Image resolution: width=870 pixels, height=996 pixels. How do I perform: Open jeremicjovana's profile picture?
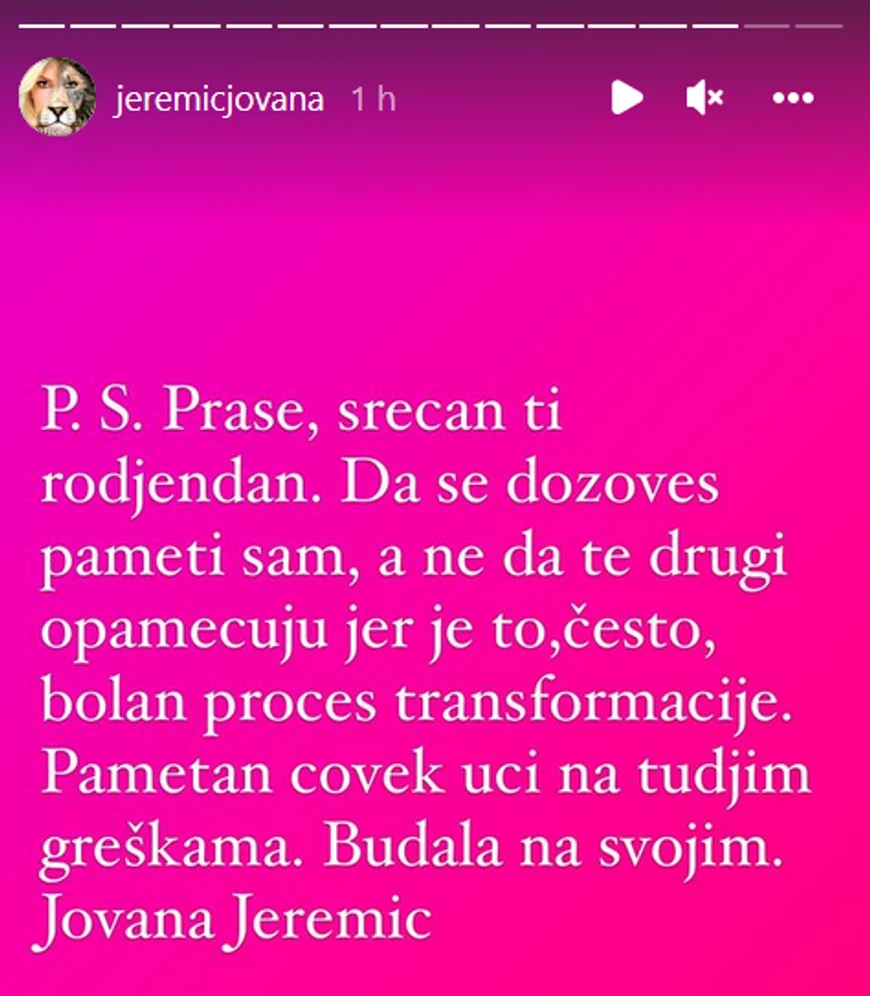point(57,97)
